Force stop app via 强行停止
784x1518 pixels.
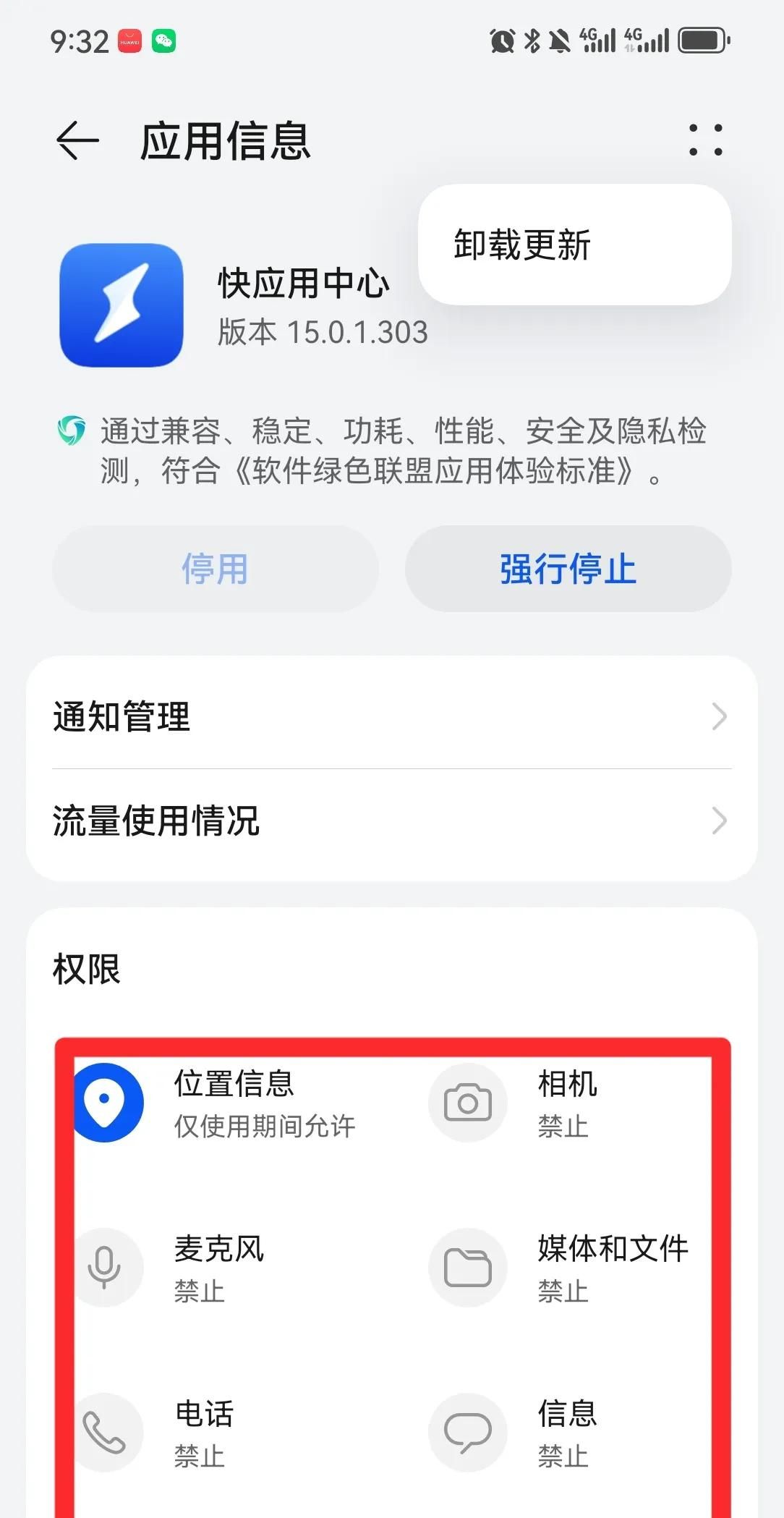pos(568,569)
